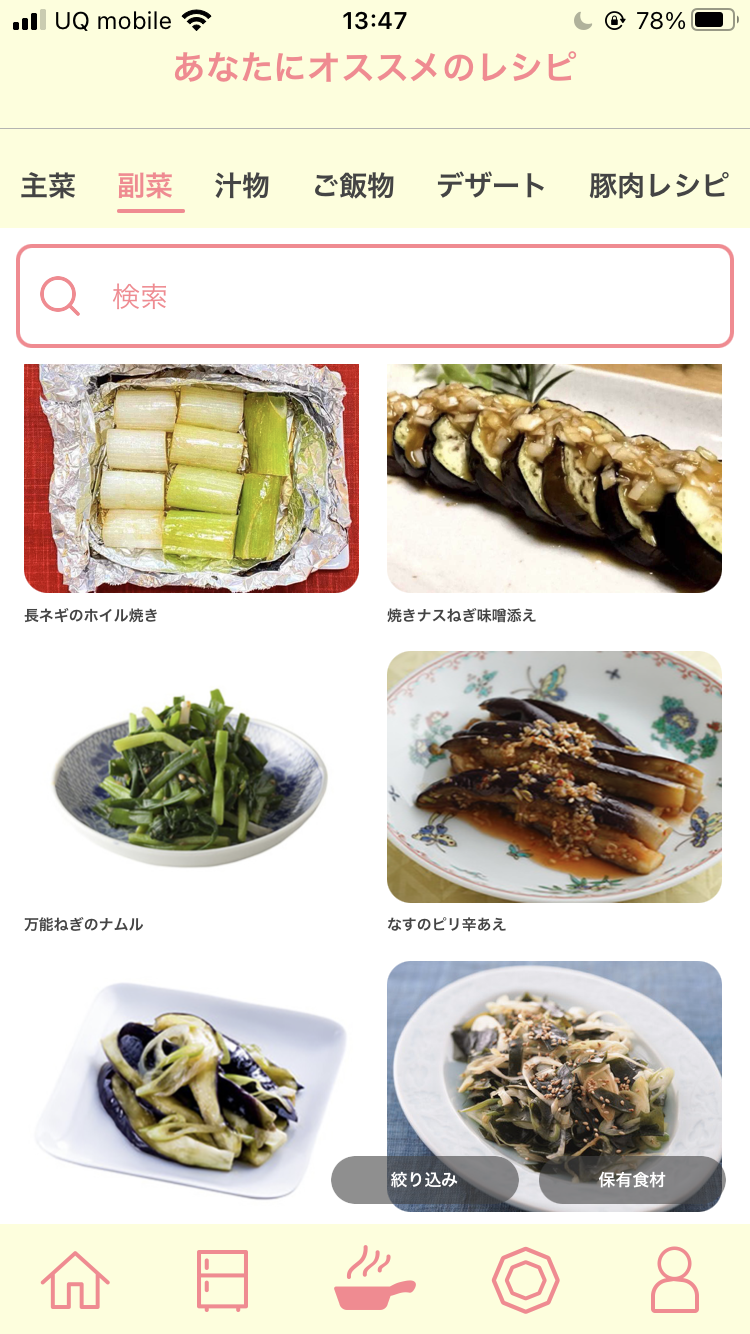The height and width of the screenshot is (1334, 750).
Task: Select the なすのピリ辛あえ recipe
Action: pyautogui.click(x=554, y=778)
